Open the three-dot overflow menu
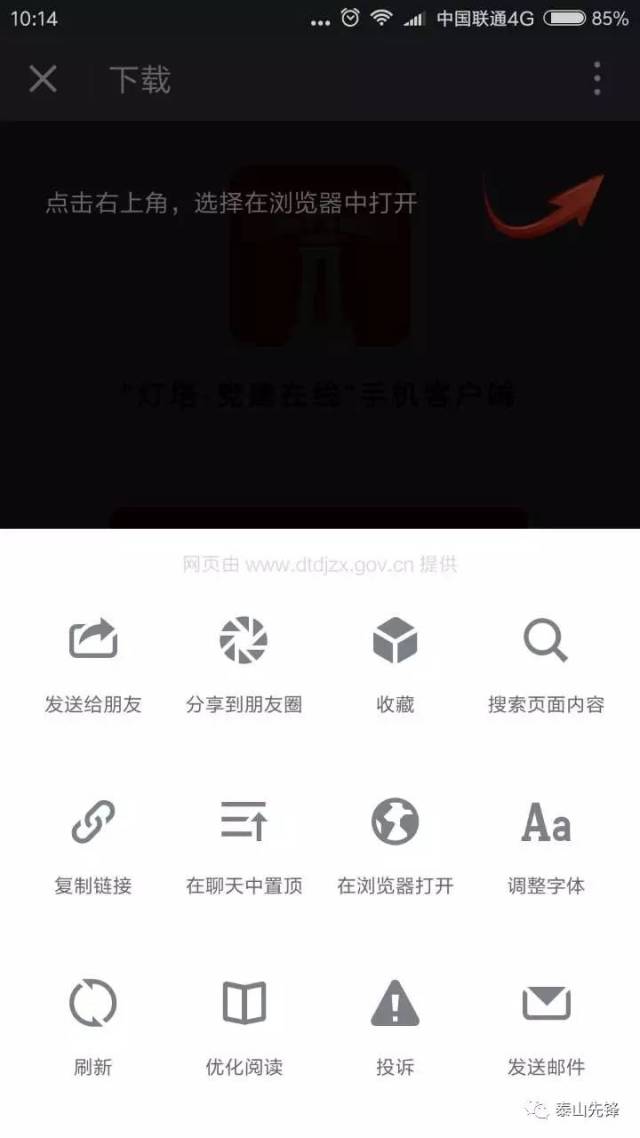 pos(597,78)
